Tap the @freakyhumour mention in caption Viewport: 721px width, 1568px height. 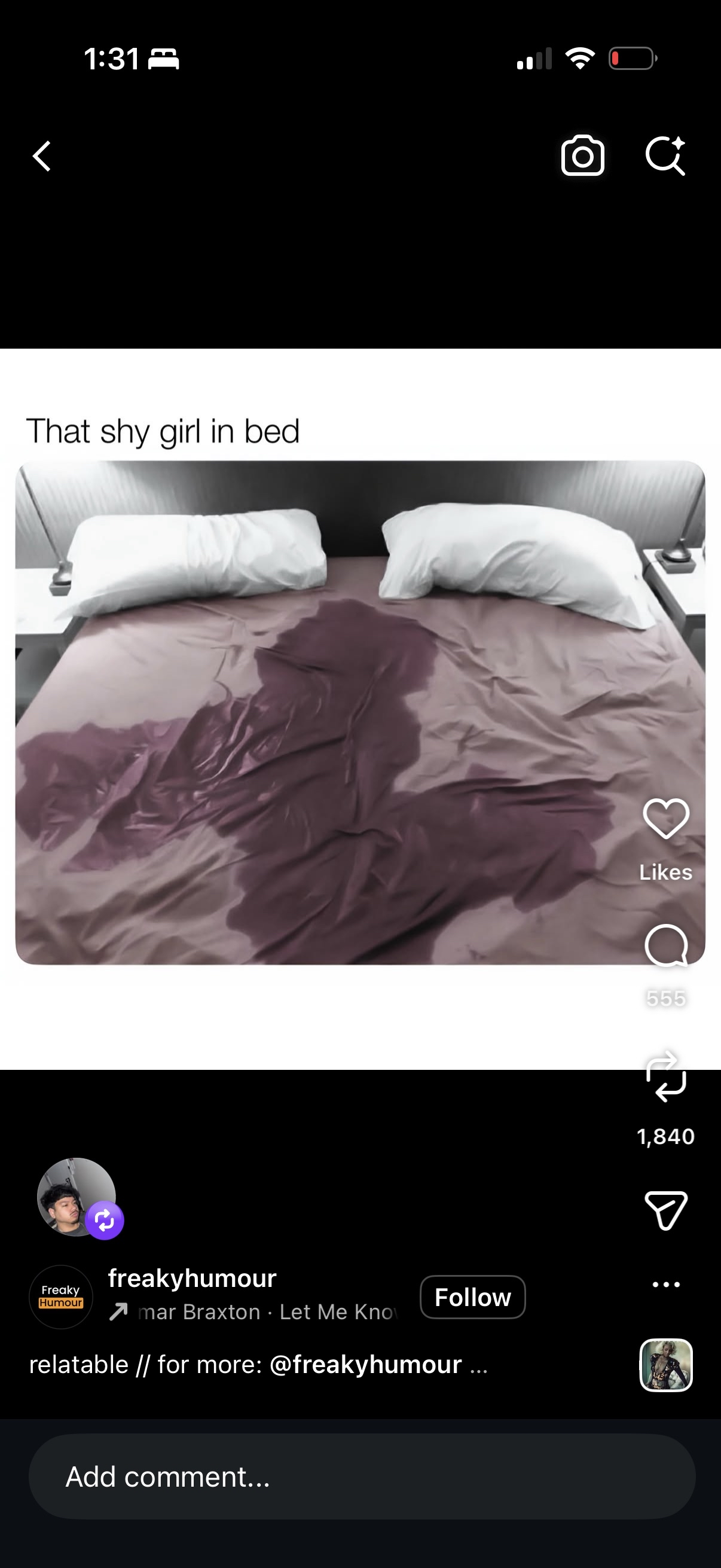click(365, 1365)
